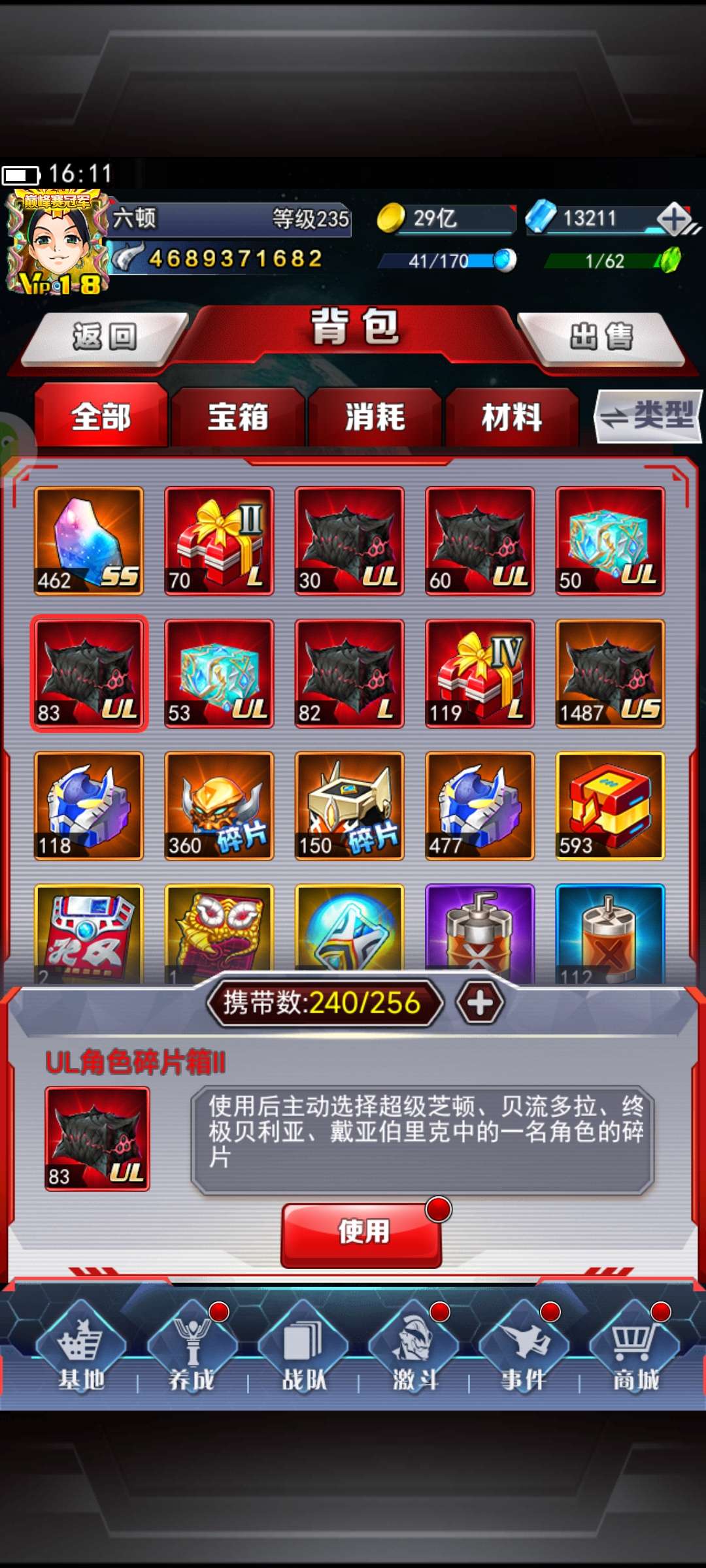Switch to the 消耗 tab
This screenshot has height=1568, width=706.
(375, 417)
